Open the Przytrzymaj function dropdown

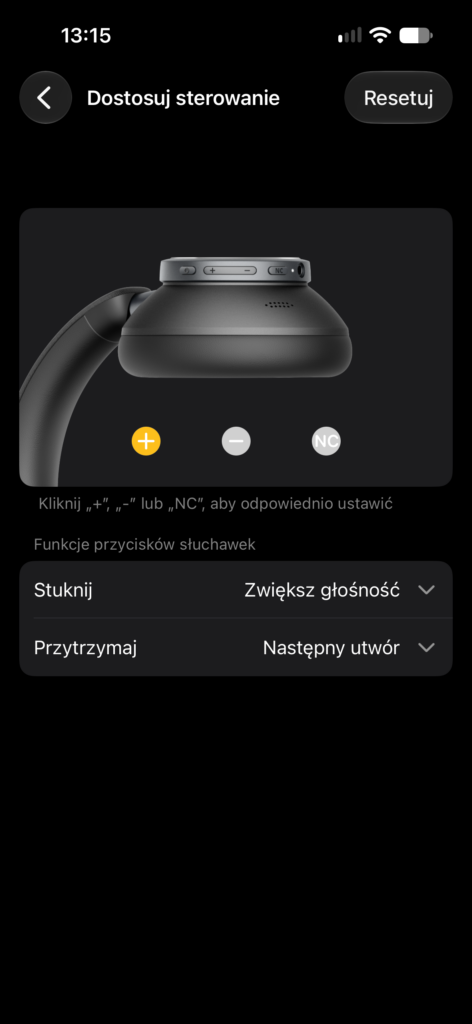236,647
